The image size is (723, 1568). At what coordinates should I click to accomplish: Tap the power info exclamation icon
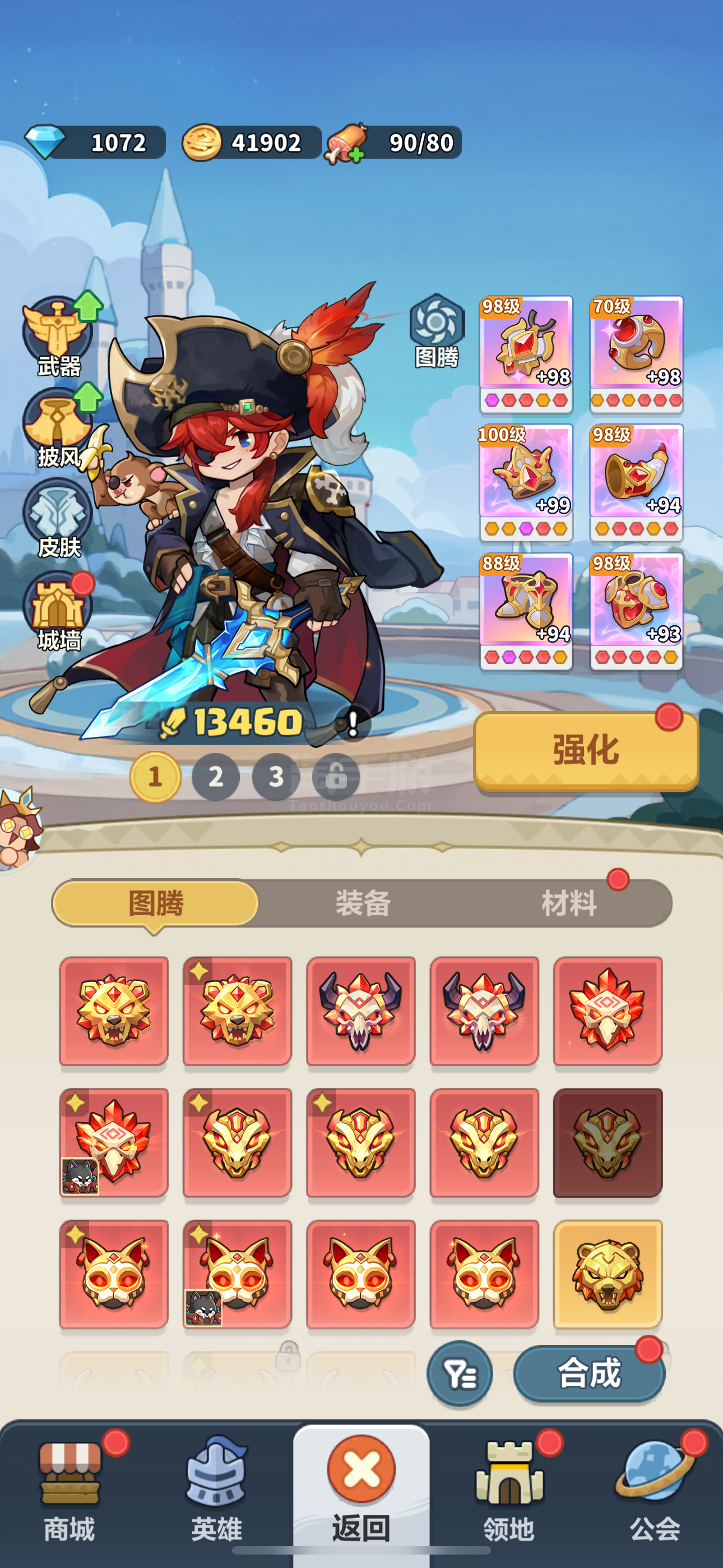pos(353,724)
